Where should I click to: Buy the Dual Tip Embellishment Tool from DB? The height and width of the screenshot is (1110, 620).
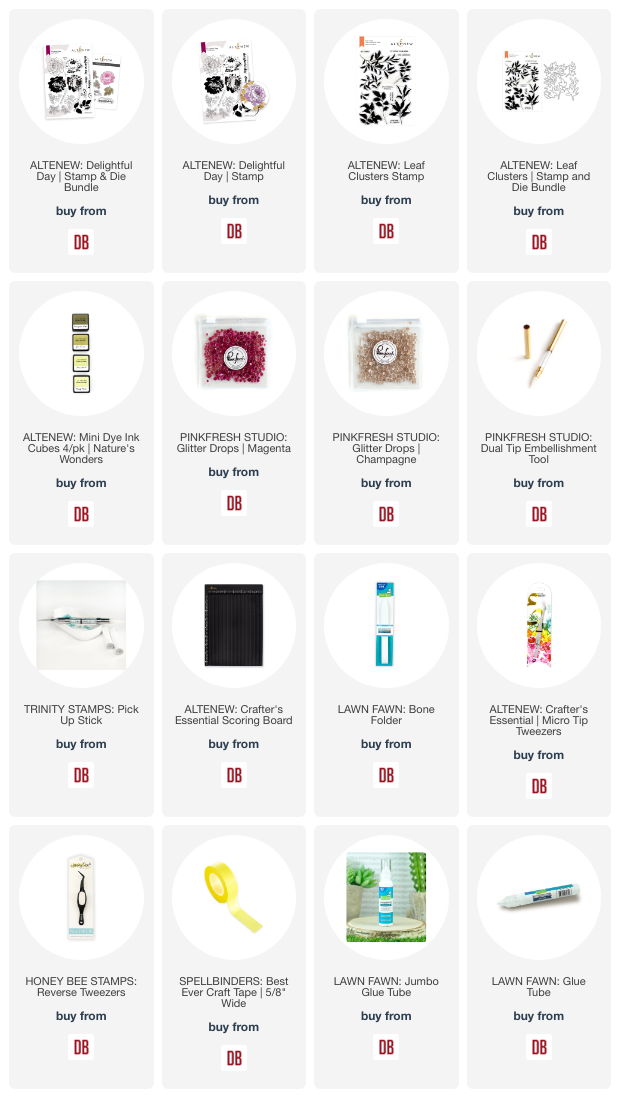coord(539,514)
